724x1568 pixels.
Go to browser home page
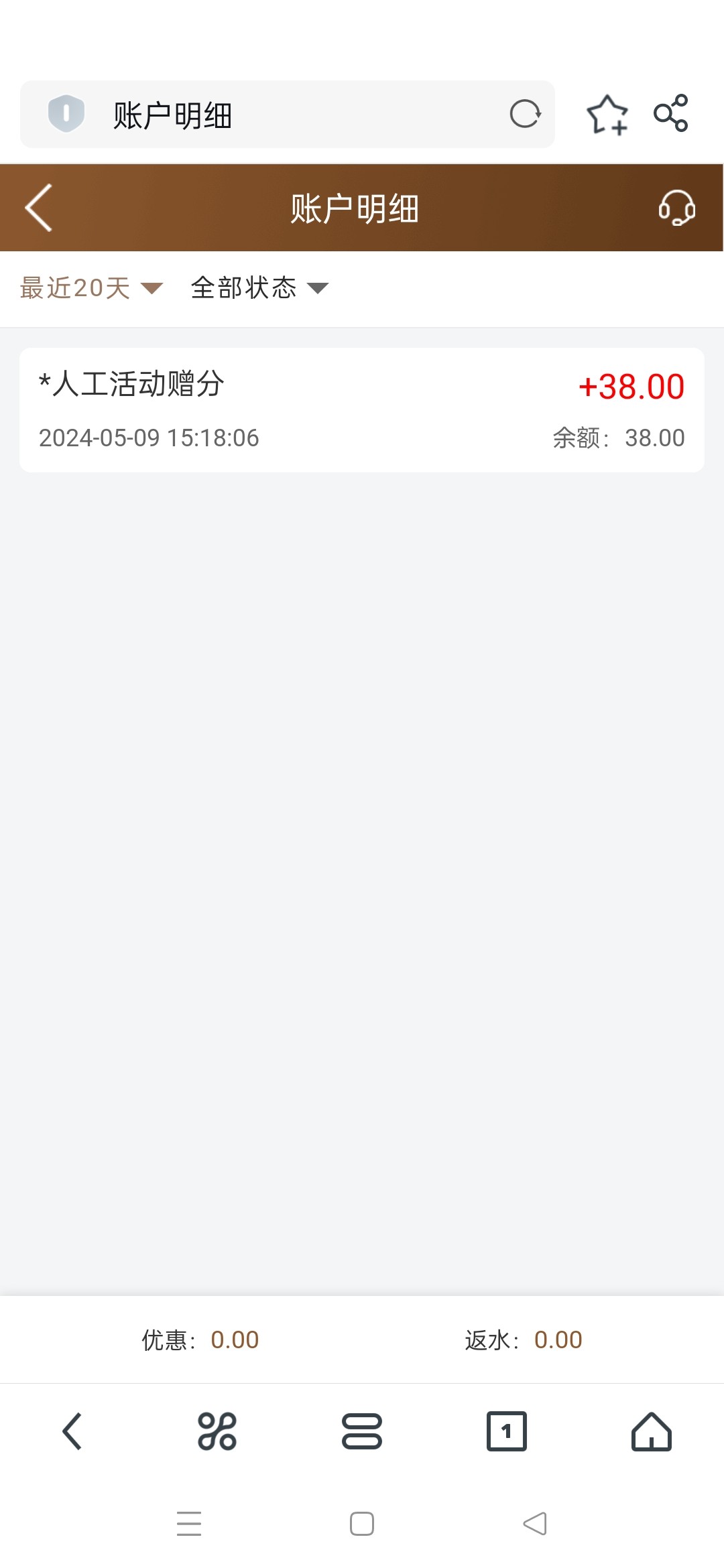652,1431
